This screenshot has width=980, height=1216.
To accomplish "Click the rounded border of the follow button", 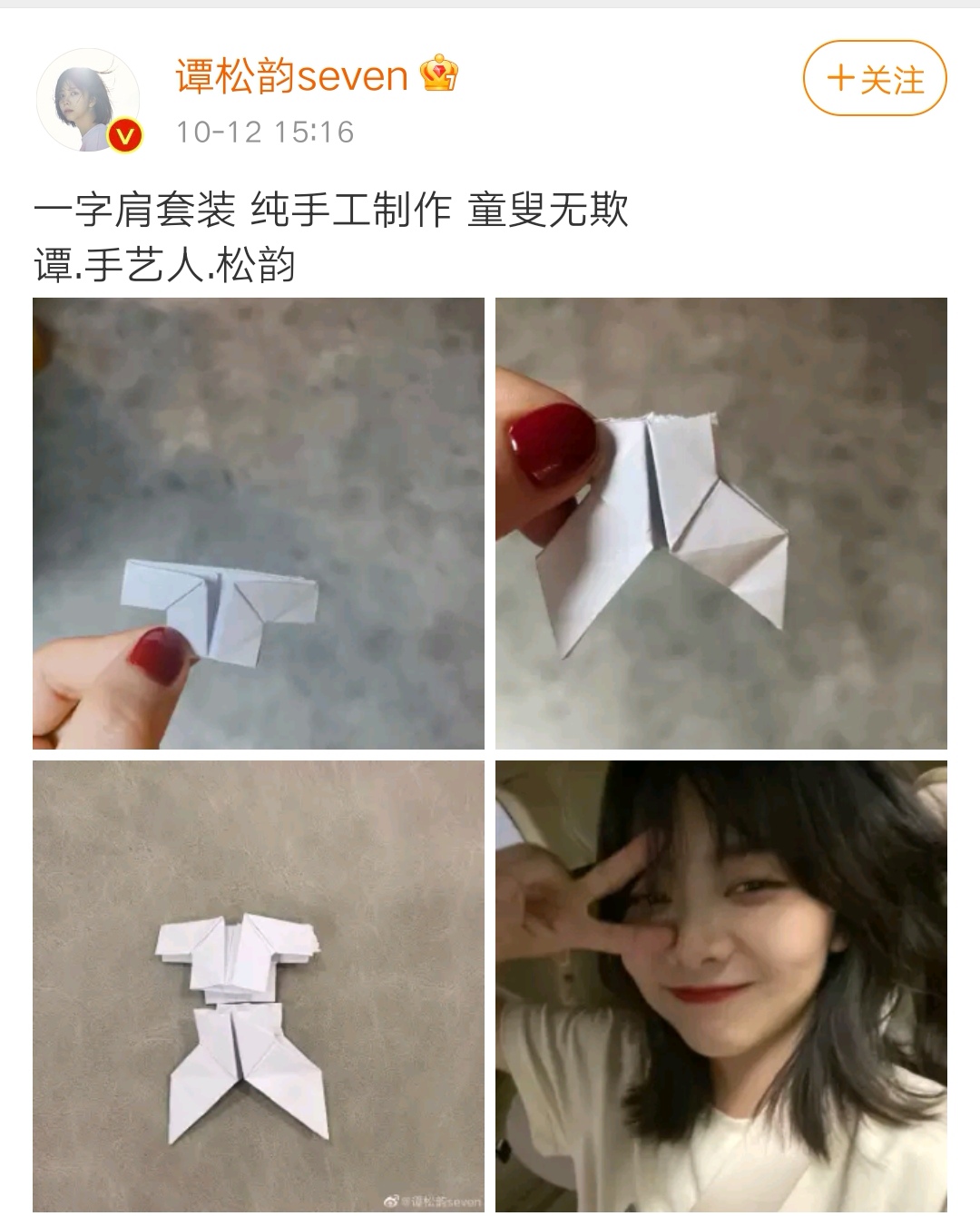I will (x=808, y=79).
